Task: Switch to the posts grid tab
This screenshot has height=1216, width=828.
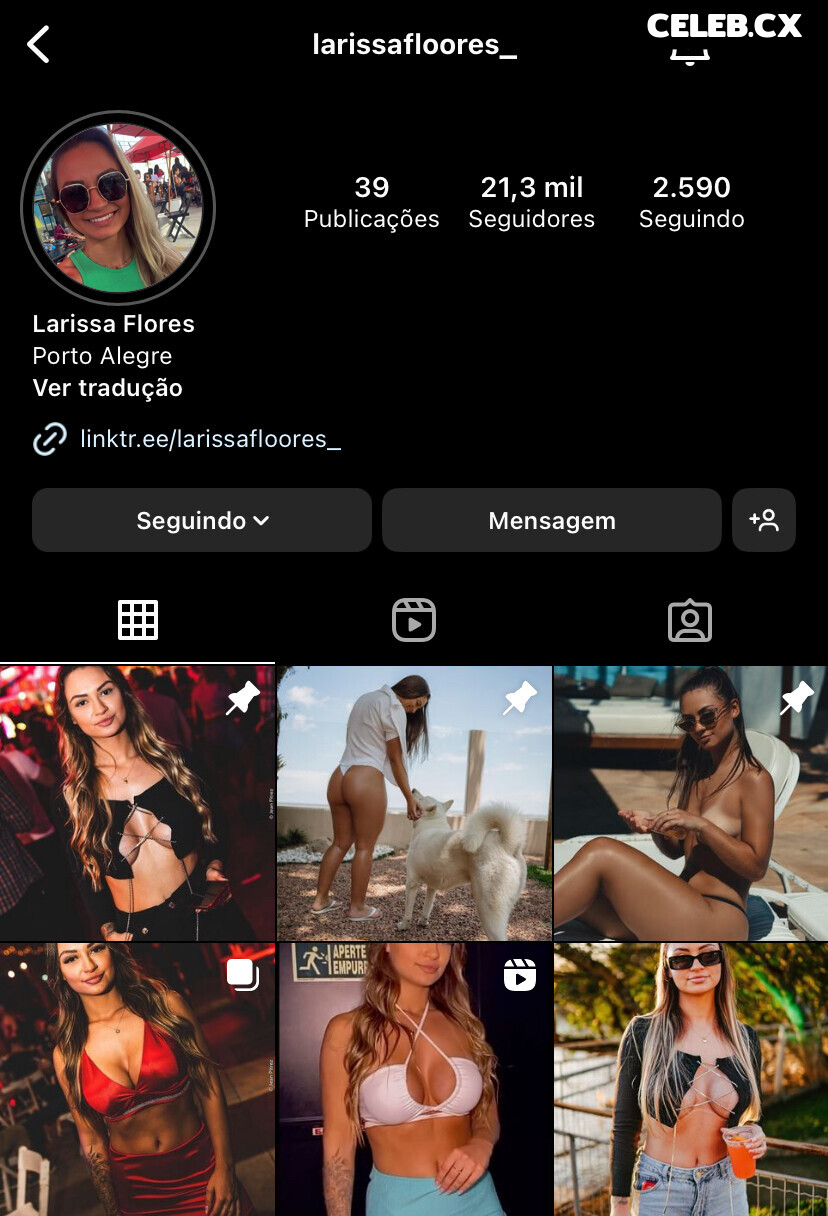Action: (x=138, y=620)
